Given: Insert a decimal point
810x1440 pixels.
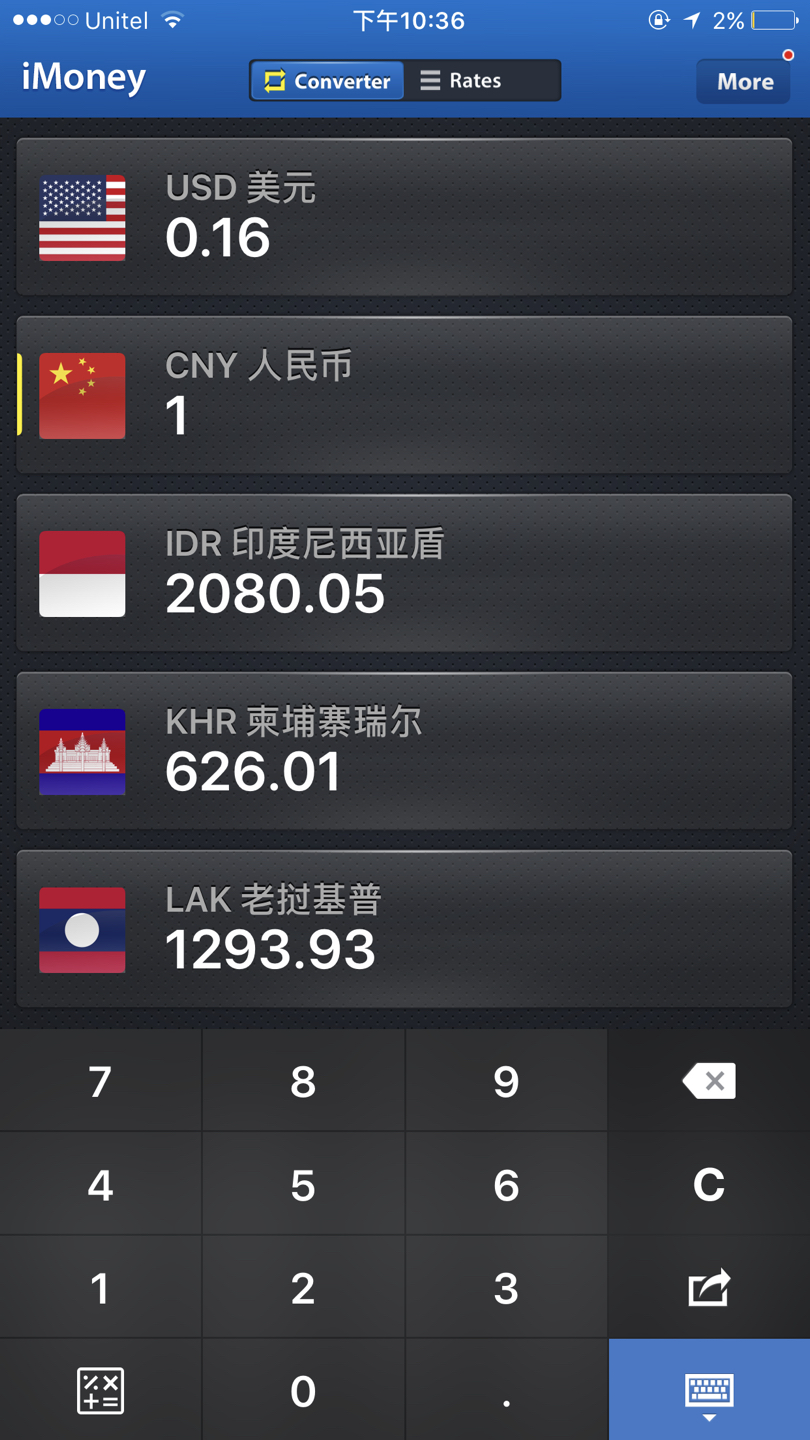Looking at the screenshot, I should click(x=506, y=1390).
